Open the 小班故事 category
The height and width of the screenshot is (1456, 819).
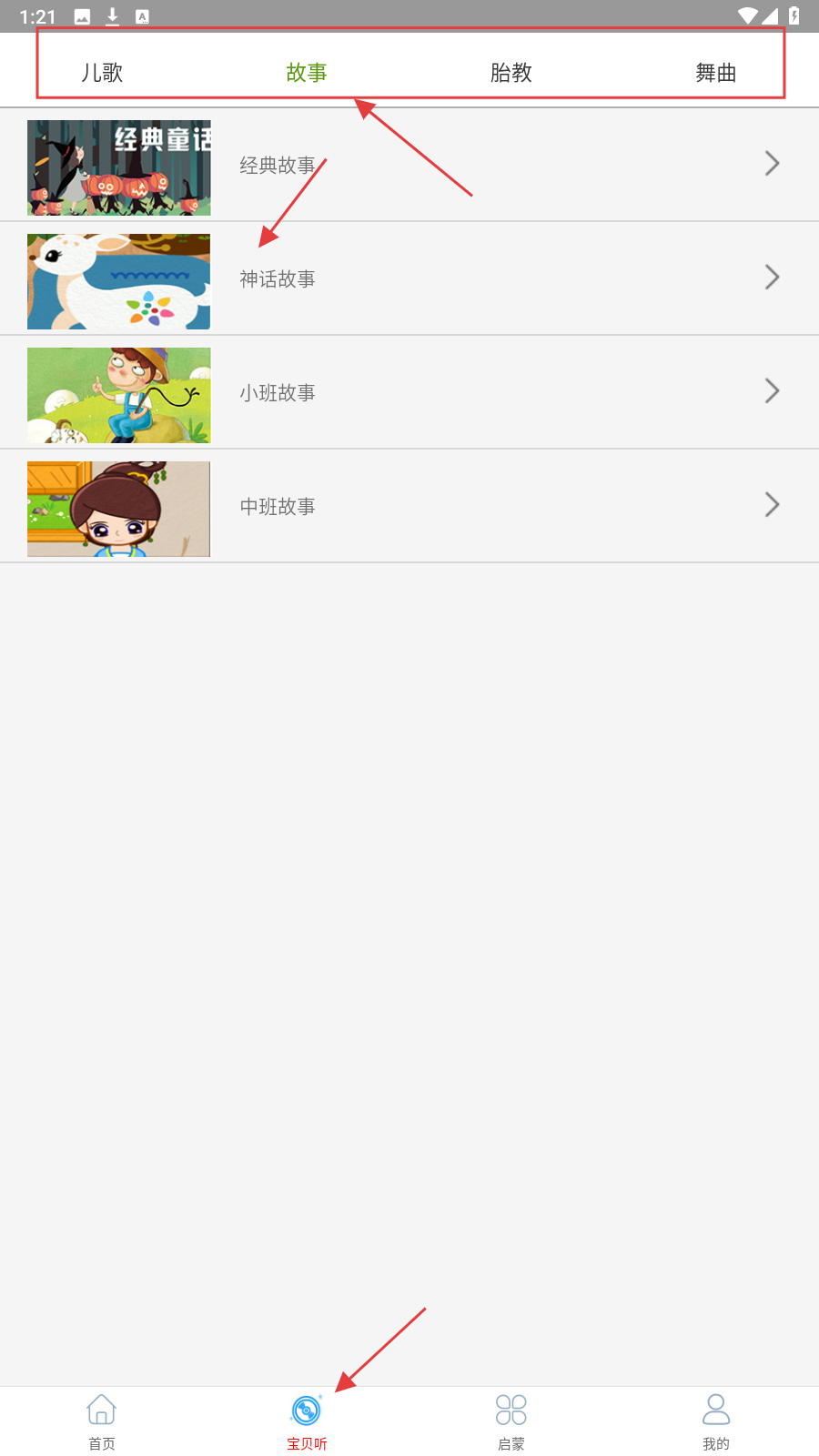click(x=409, y=393)
